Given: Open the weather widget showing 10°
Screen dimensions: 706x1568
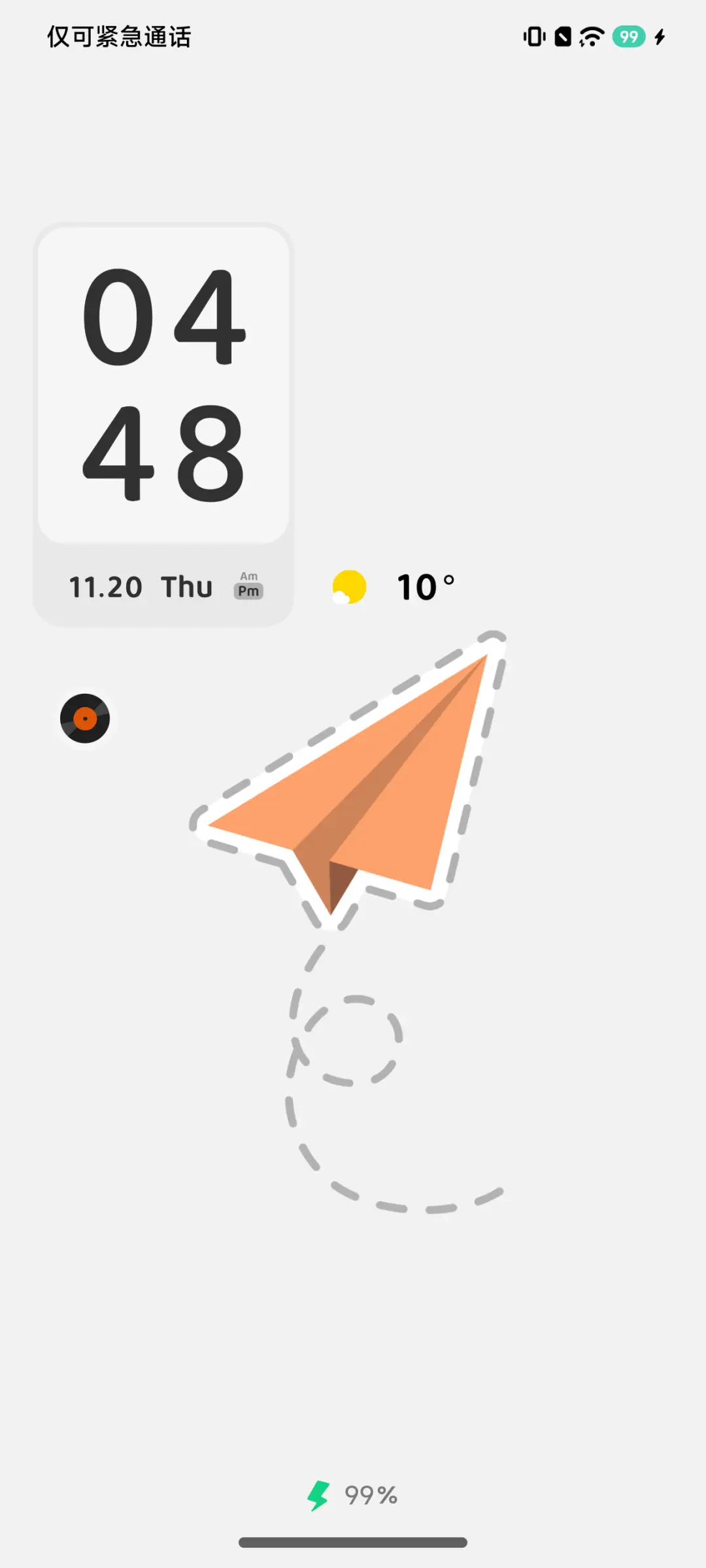Looking at the screenshot, I should [394, 587].
